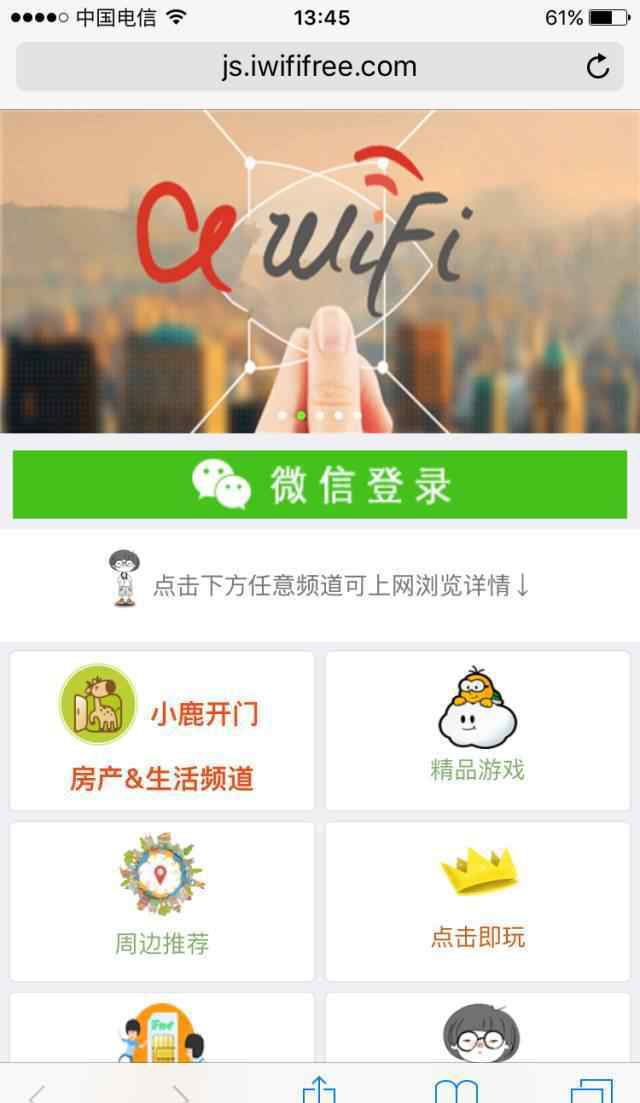Open the aWiFi banner image
Viewport: 640px width, 1103px height.
pos(320,272)
